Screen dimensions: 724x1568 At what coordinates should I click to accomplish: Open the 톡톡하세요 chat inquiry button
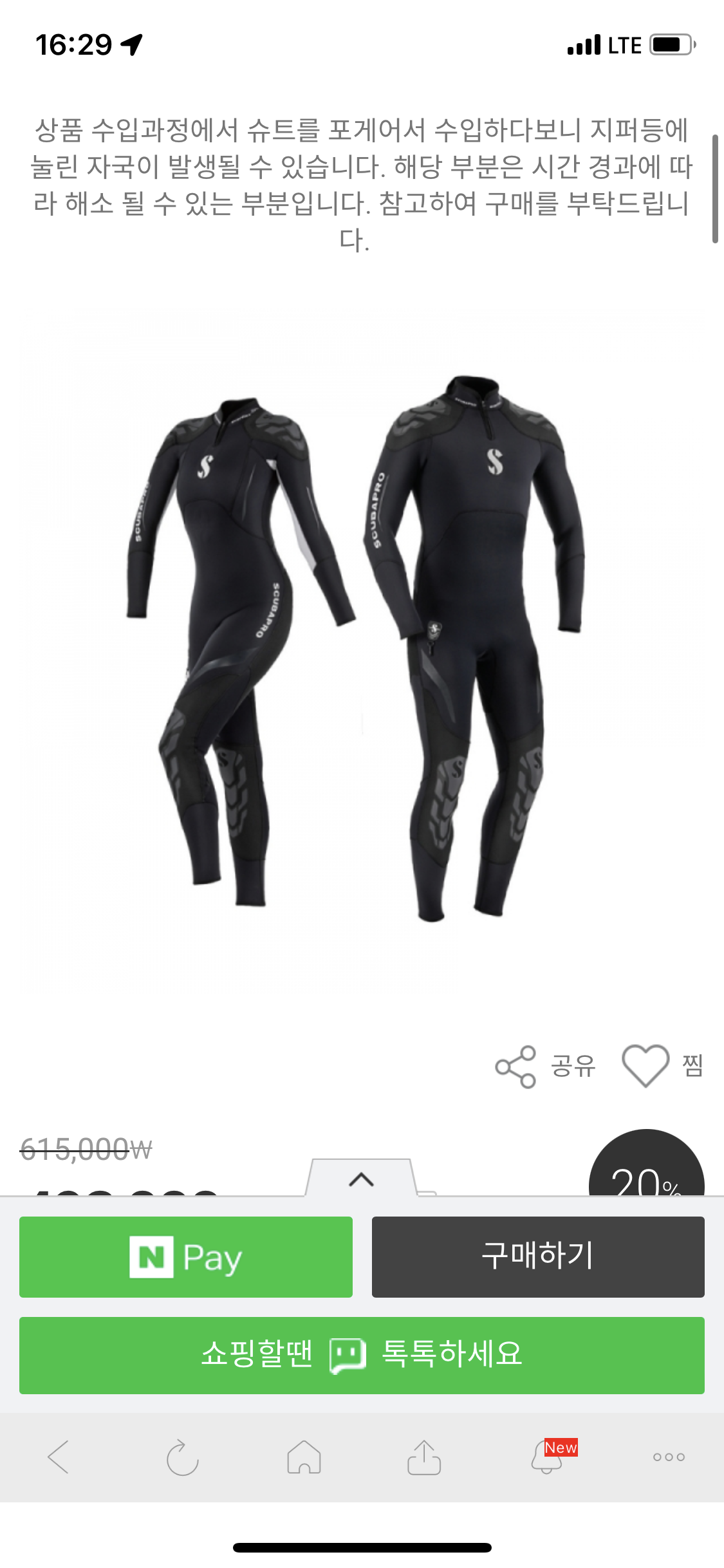[x=362, y=1355]
